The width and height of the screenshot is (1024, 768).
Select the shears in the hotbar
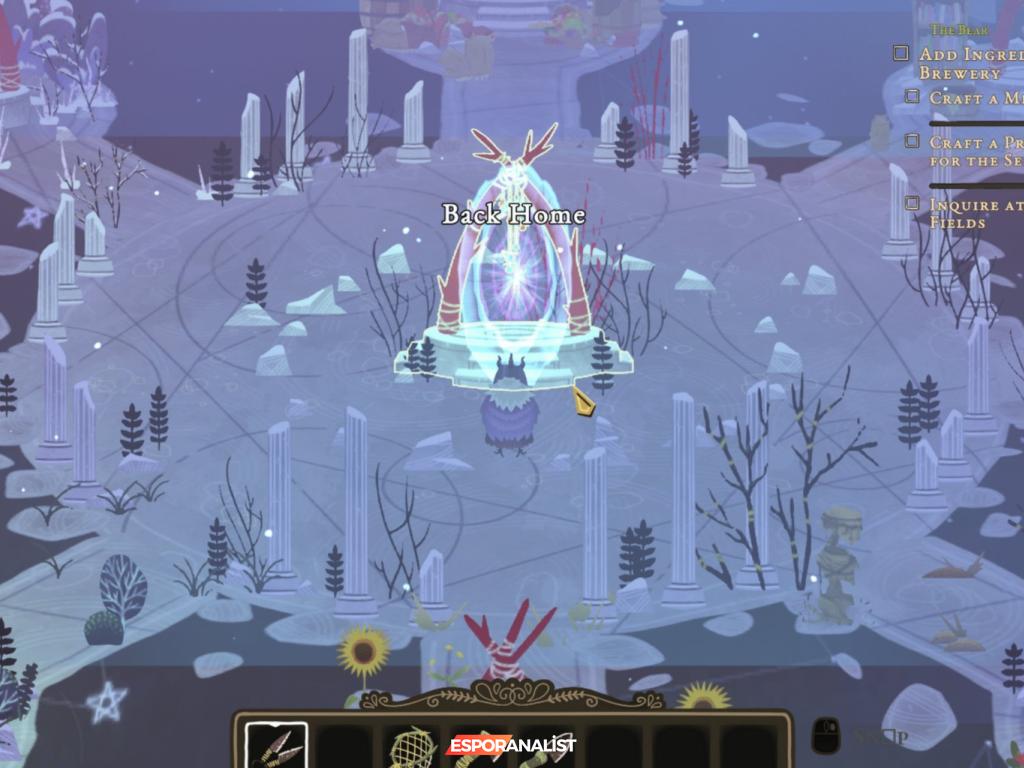click(x=276, y=746)
